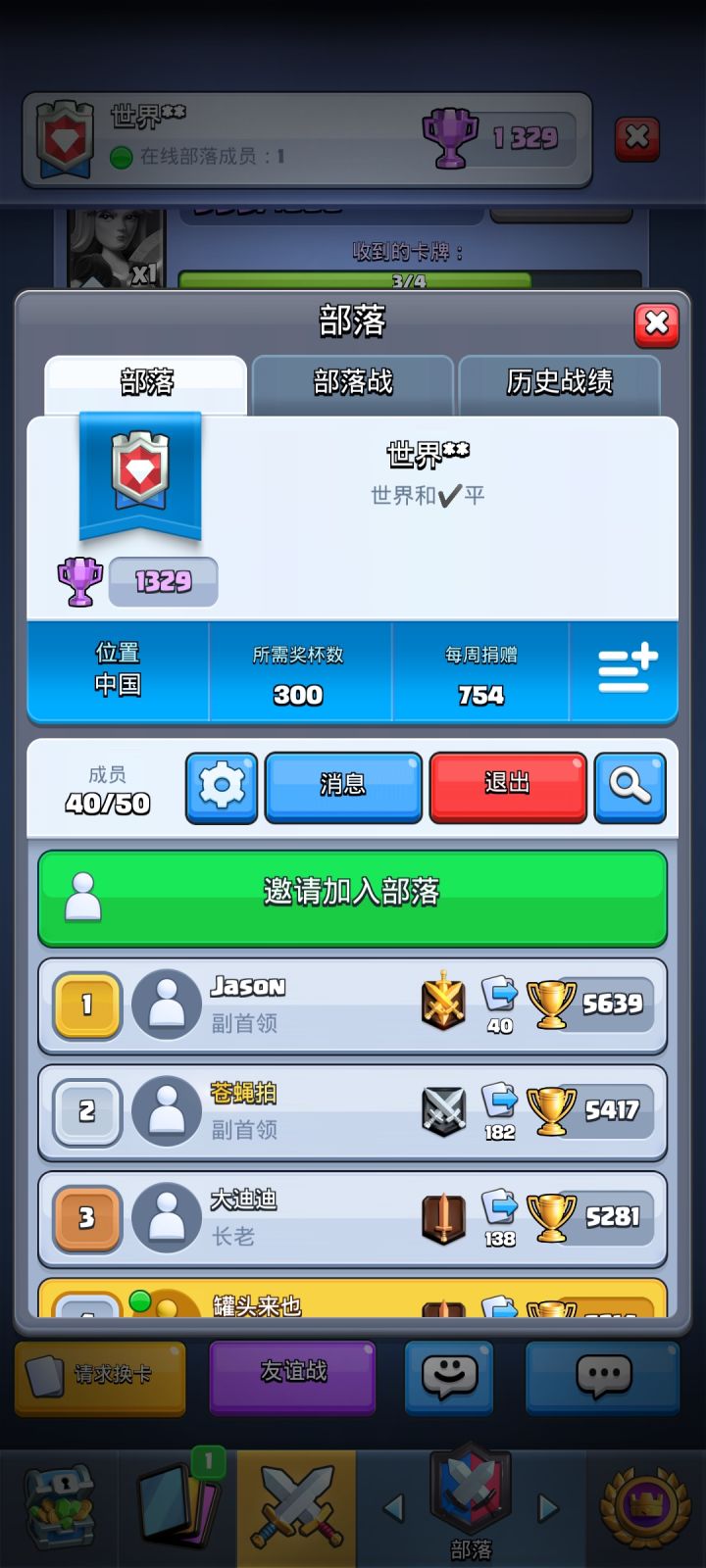Select Jason's player avatar
The height and width of the screenshot is (1568, 706).
(167, 1002)
